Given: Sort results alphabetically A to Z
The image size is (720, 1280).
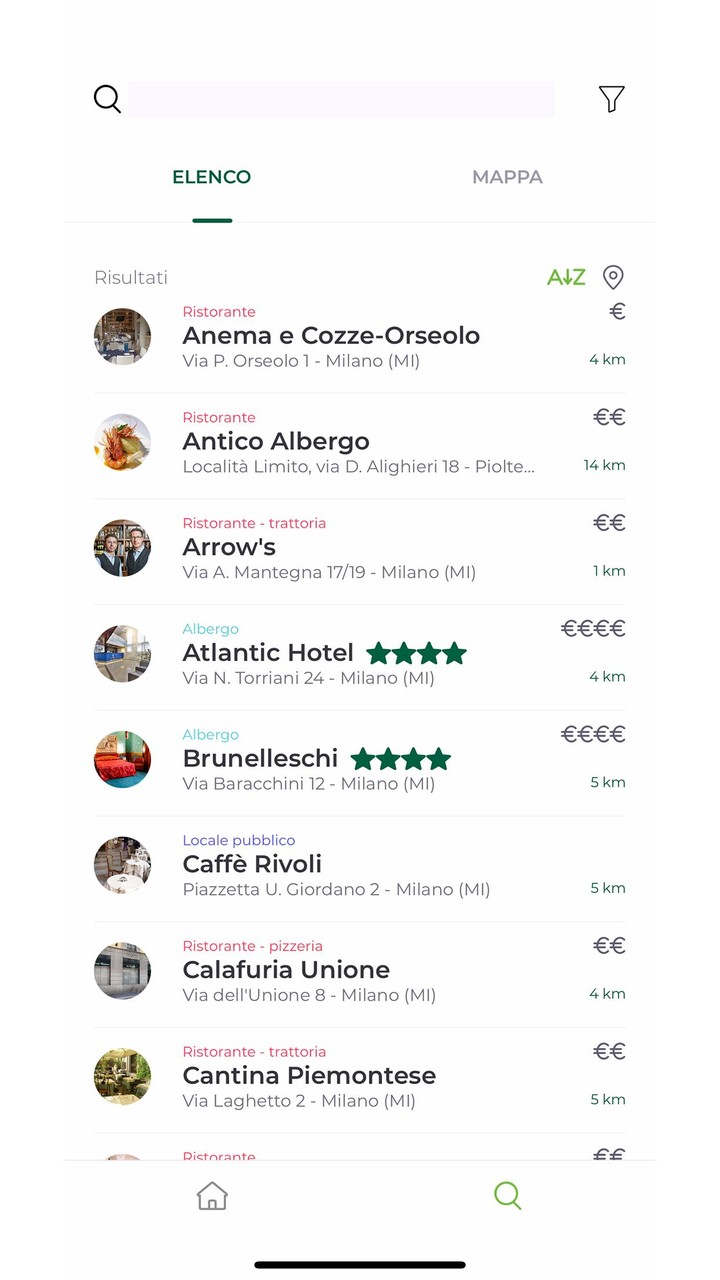Looking at the screenshot, I should coord(566,277).
